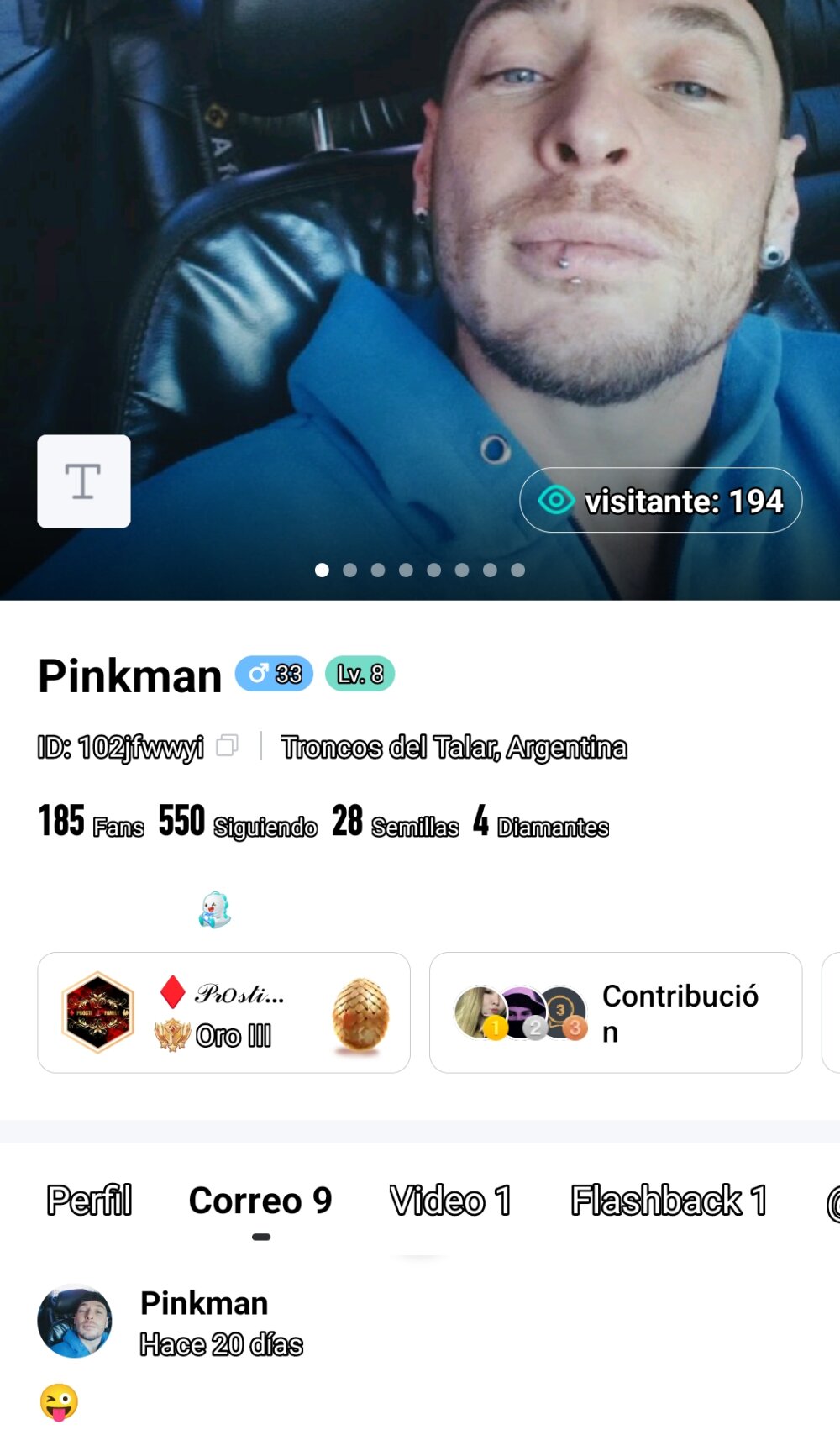Image resolution: width=840 pixels, height=1435 pixels.
Task: Switch to the Perfil tab
Action: pos(90,1201)
